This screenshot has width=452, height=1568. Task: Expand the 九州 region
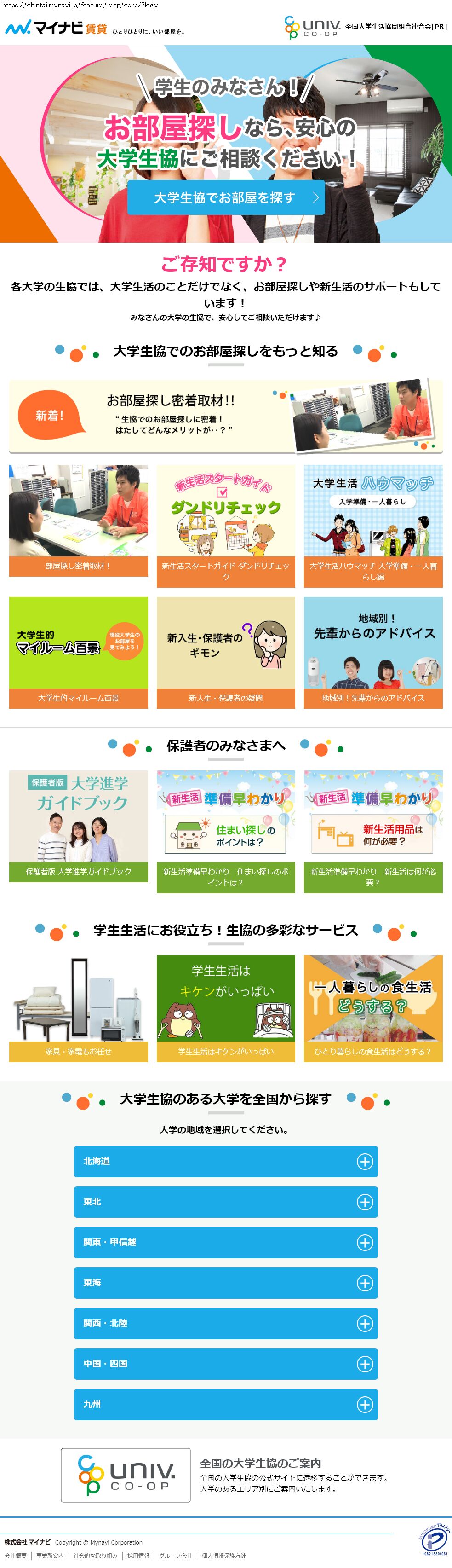click(x=226, y=1404)
